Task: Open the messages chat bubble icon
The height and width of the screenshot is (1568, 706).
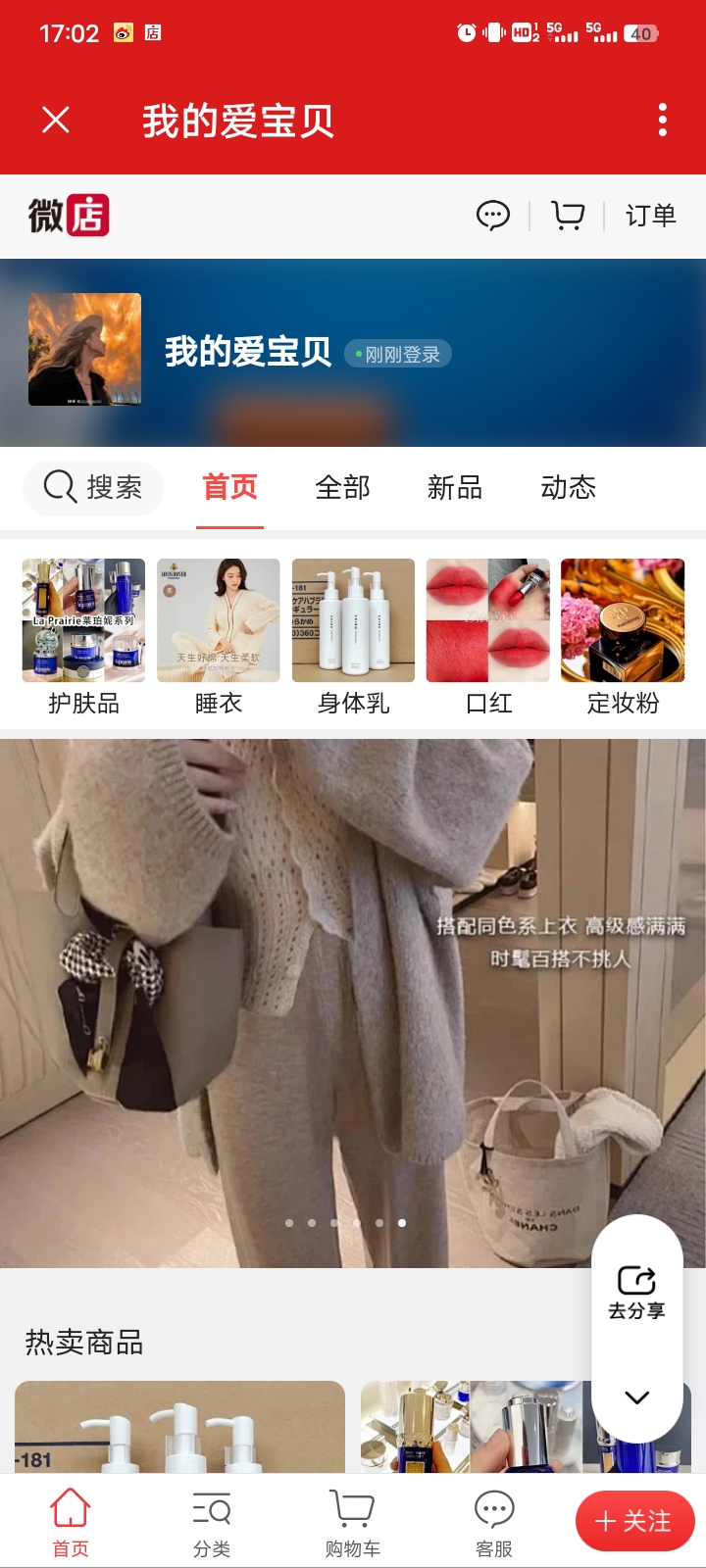Action: click(x=492, y=216)
